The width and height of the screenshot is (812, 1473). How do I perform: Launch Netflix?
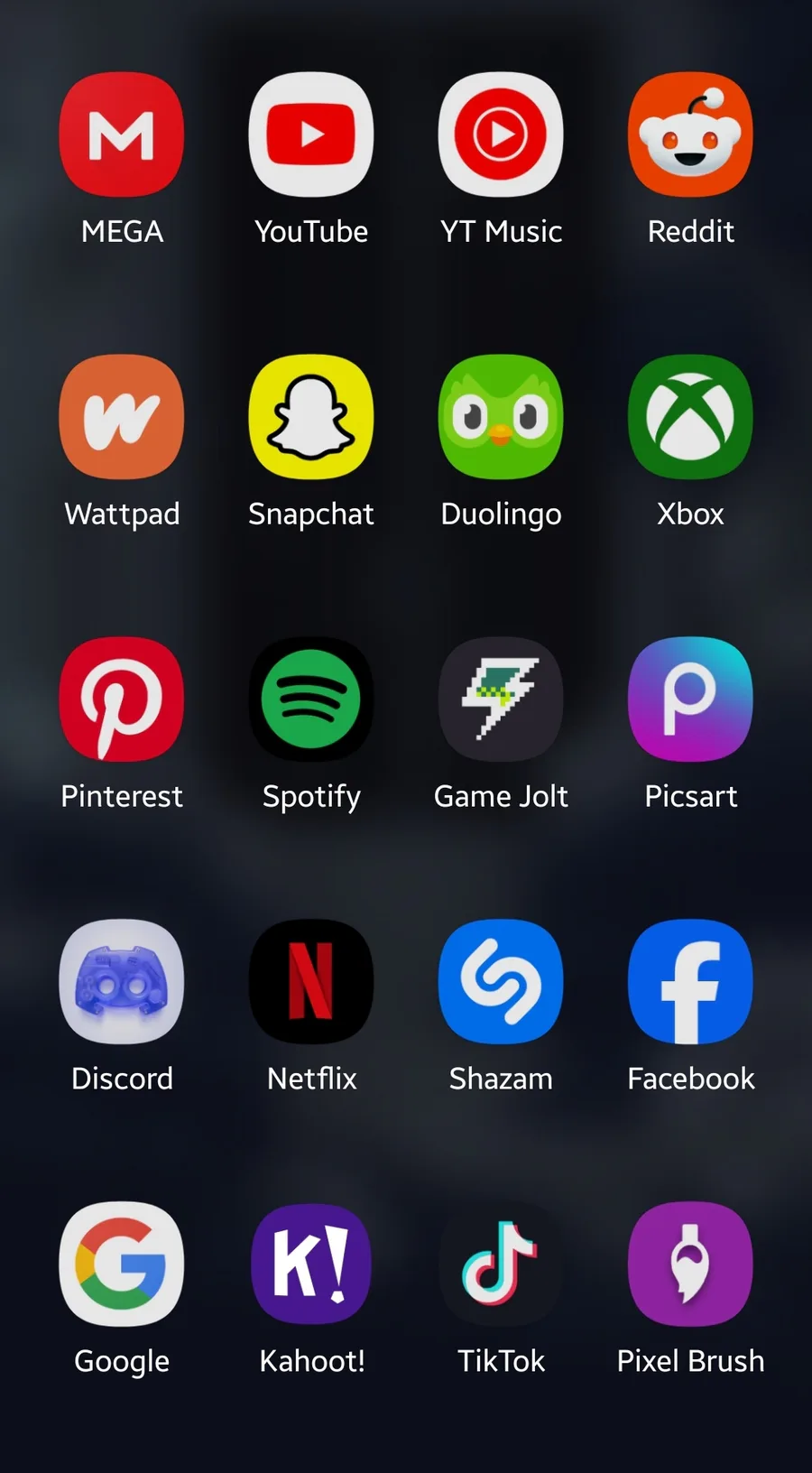tap(311, 982)
